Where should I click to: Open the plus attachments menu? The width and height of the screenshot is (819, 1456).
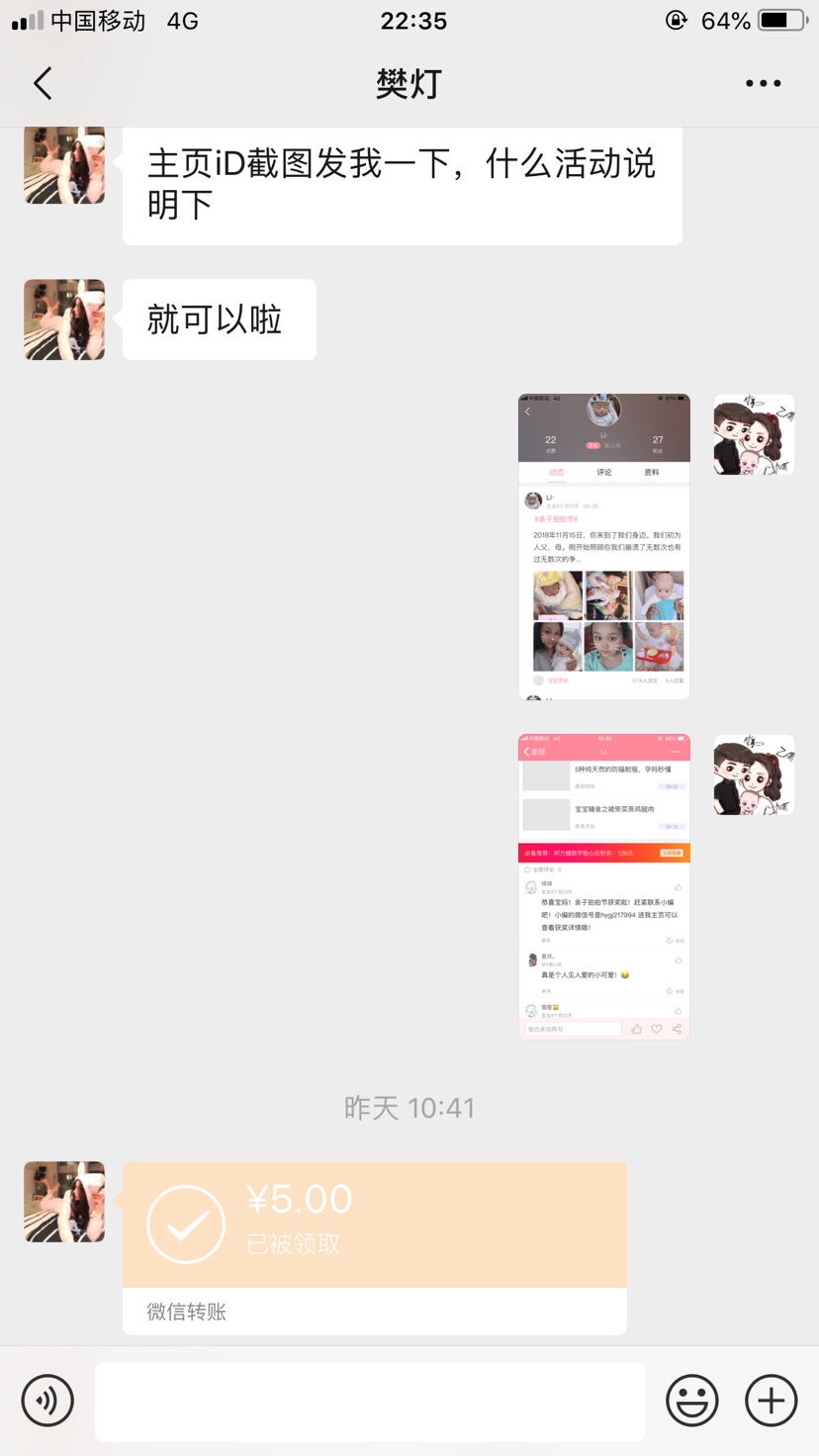pyautogui.click(x=772, y=1401)
